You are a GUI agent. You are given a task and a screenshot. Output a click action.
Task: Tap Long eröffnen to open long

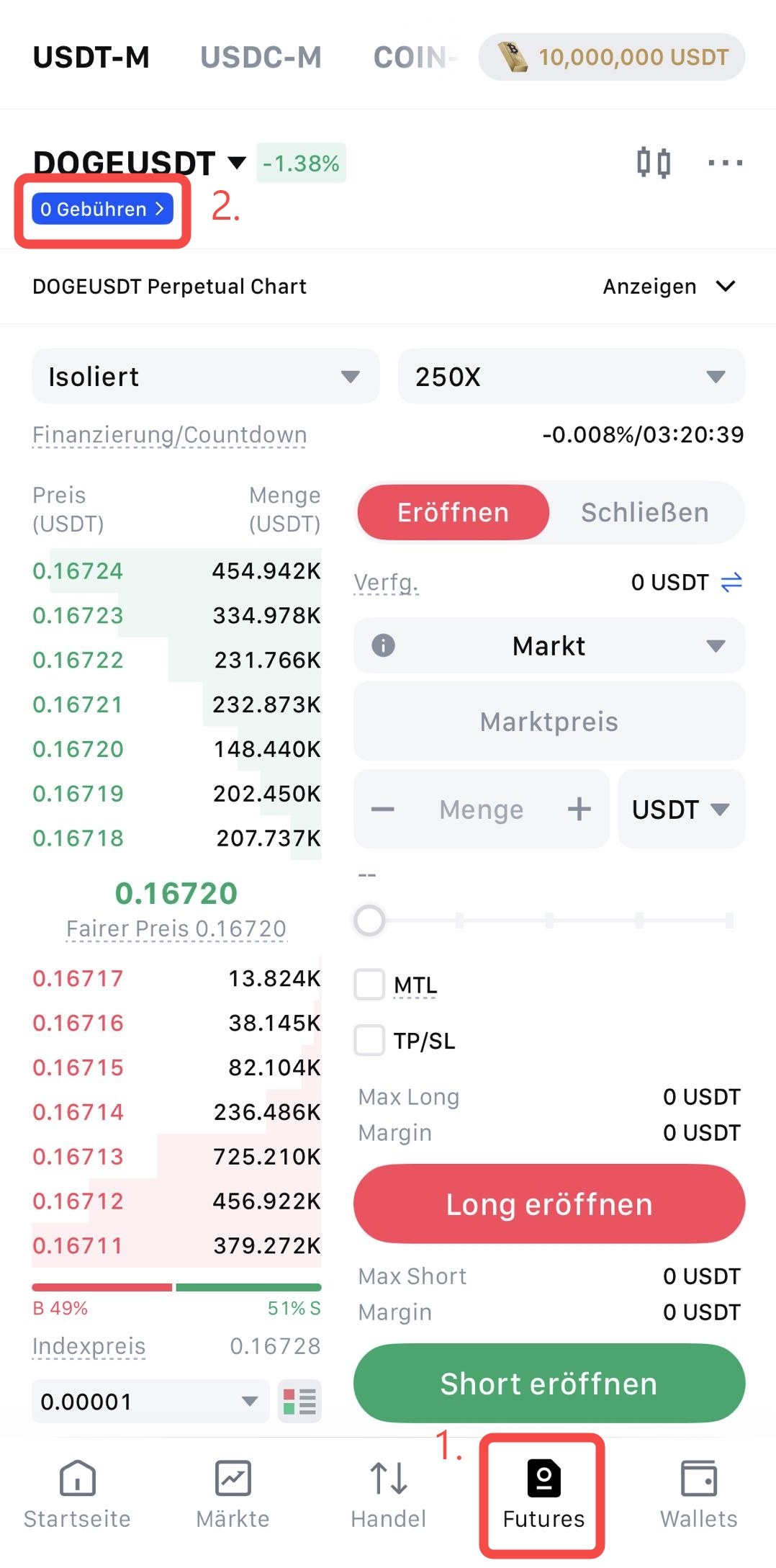click(549, 1204)
